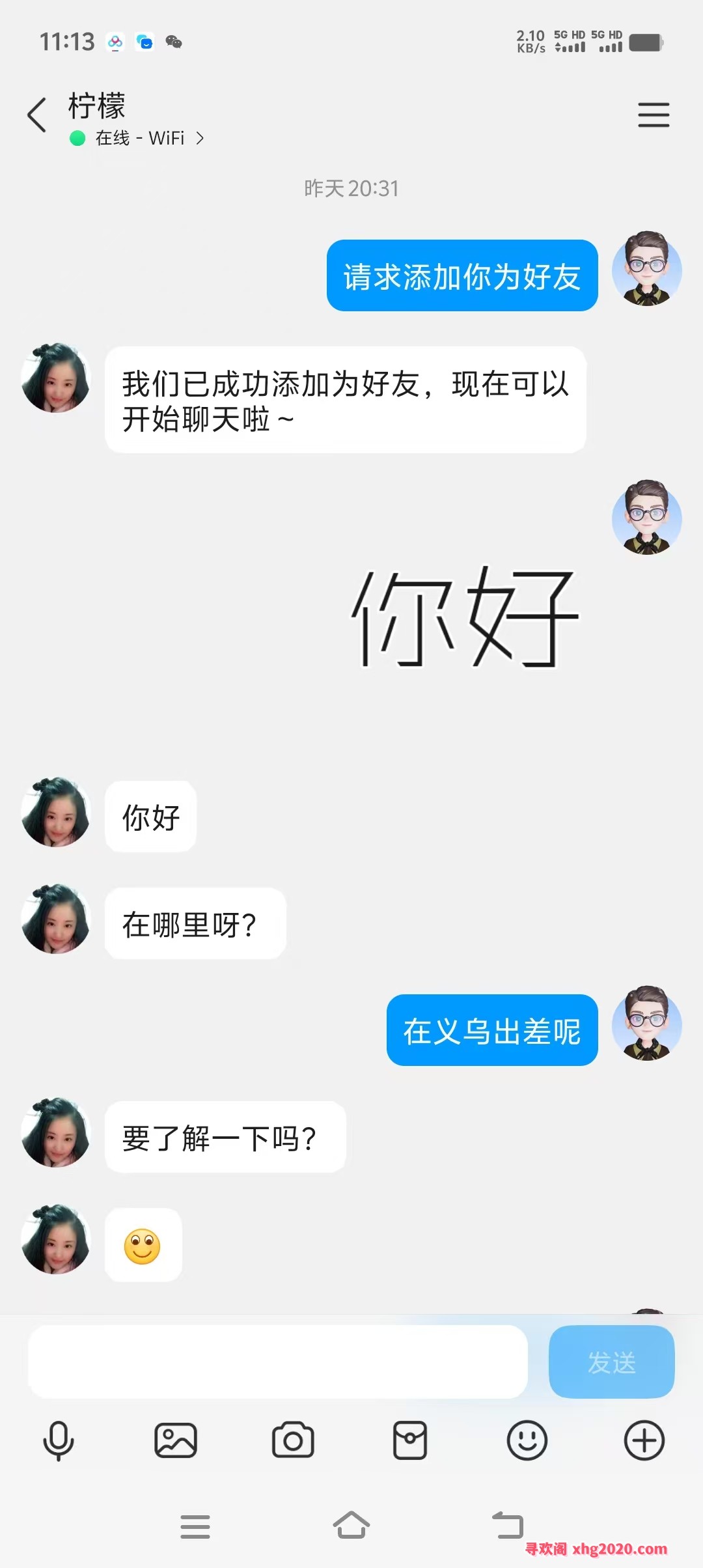Go back from the 柠檬 chat
Viewport: 703px width, 1568px height.
pos(37,115)
